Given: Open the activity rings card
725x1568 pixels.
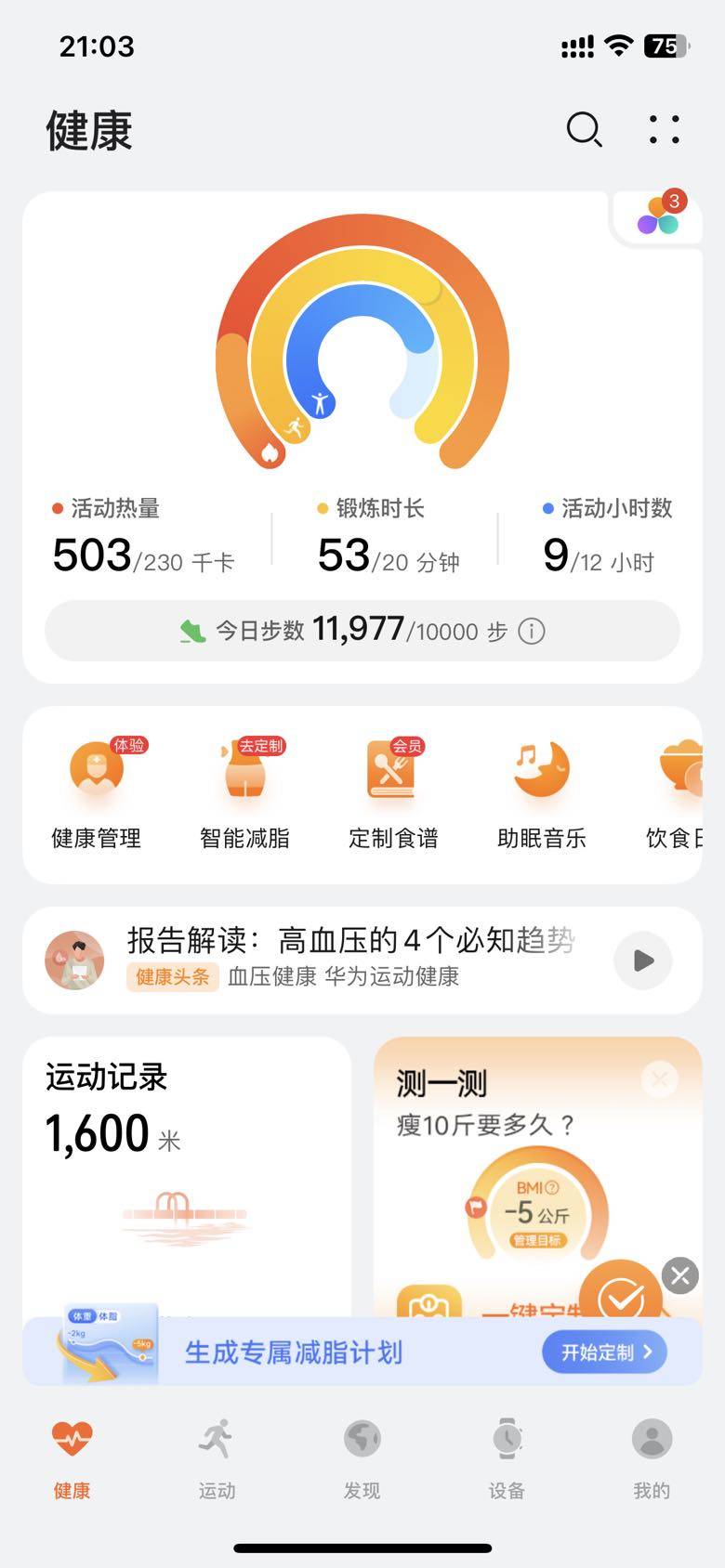Looking at the screenshot, I should pos(362,344).
